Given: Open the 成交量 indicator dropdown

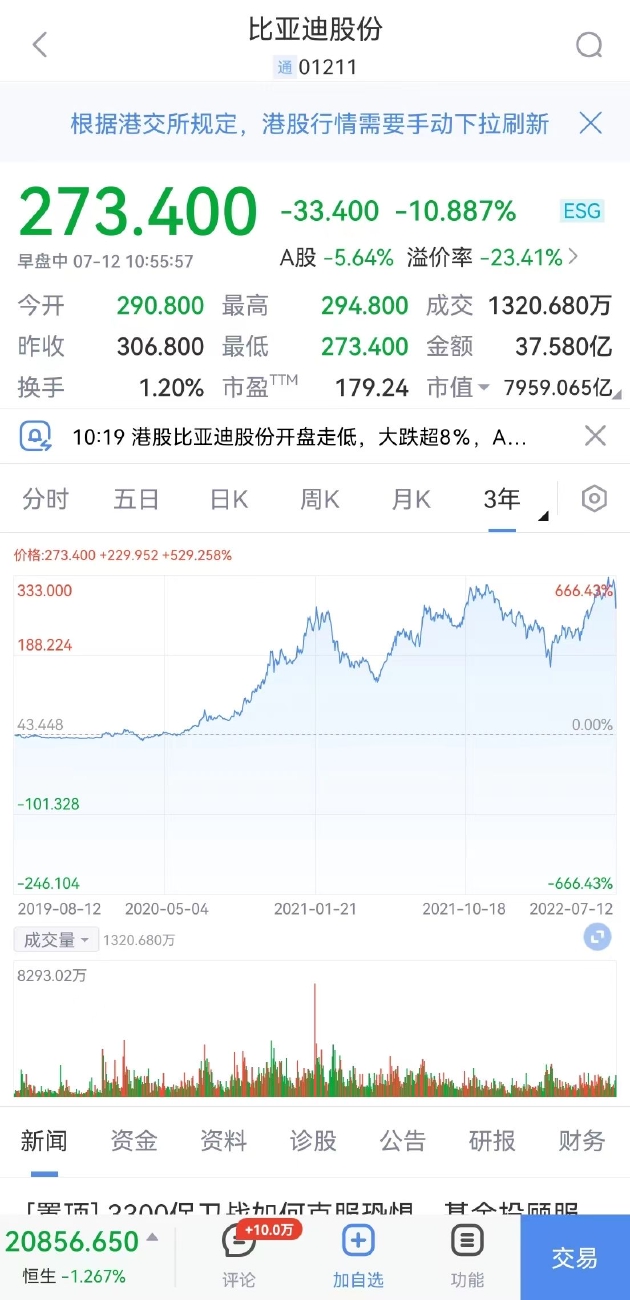Looking at the screenshot, I should [56, 940].
